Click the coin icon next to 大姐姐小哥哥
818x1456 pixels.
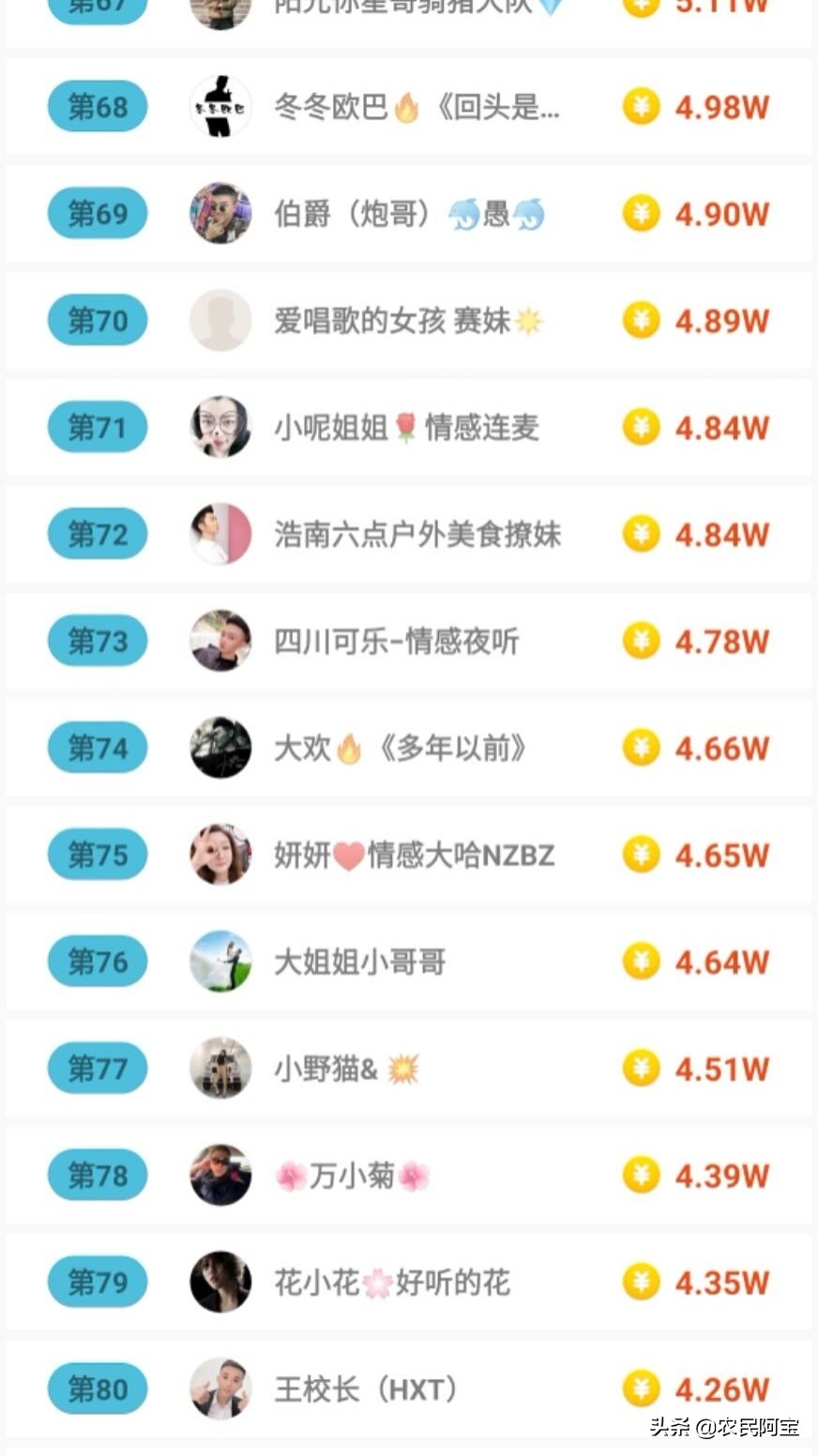pos(641,961)
